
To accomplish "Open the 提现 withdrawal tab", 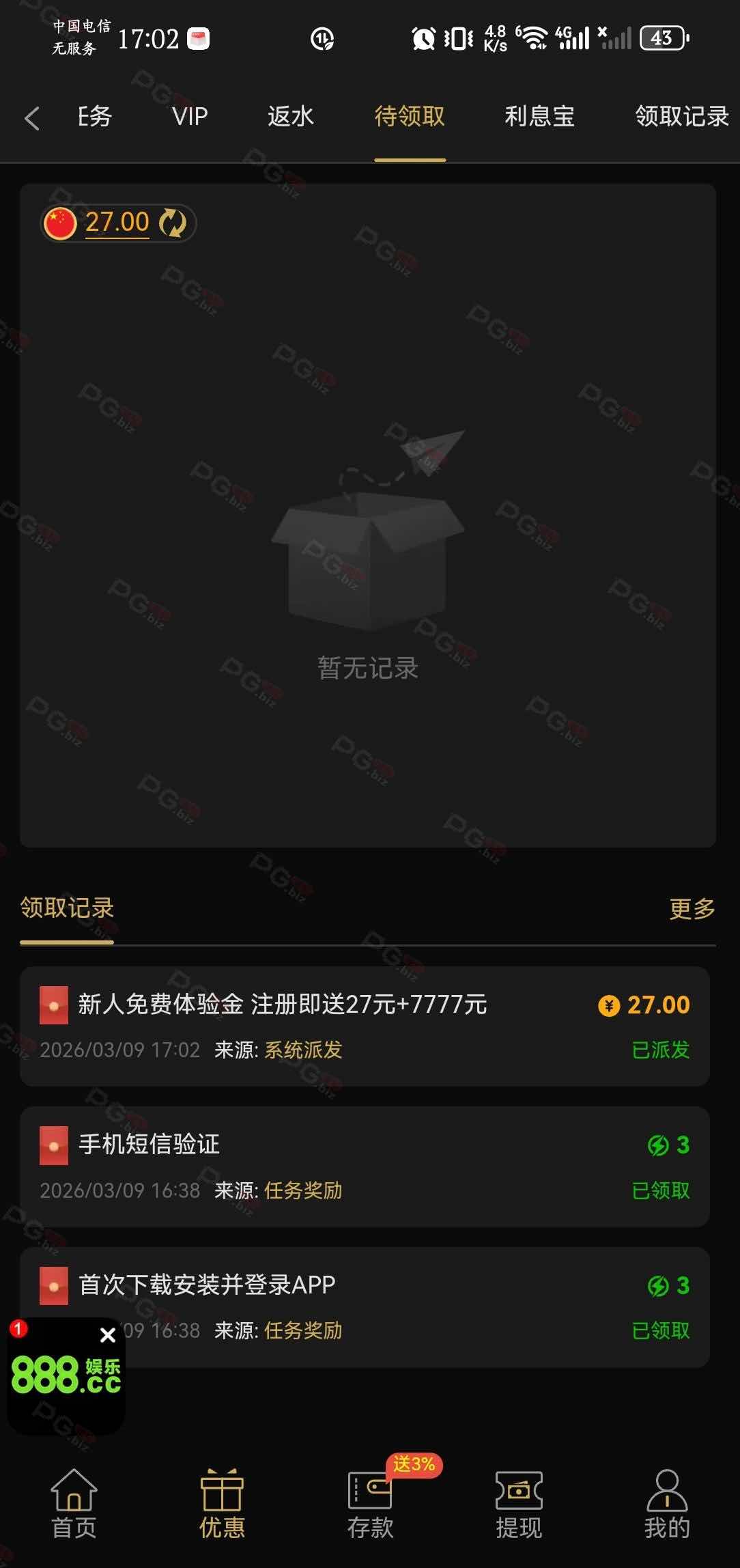I will [519, 1503].
